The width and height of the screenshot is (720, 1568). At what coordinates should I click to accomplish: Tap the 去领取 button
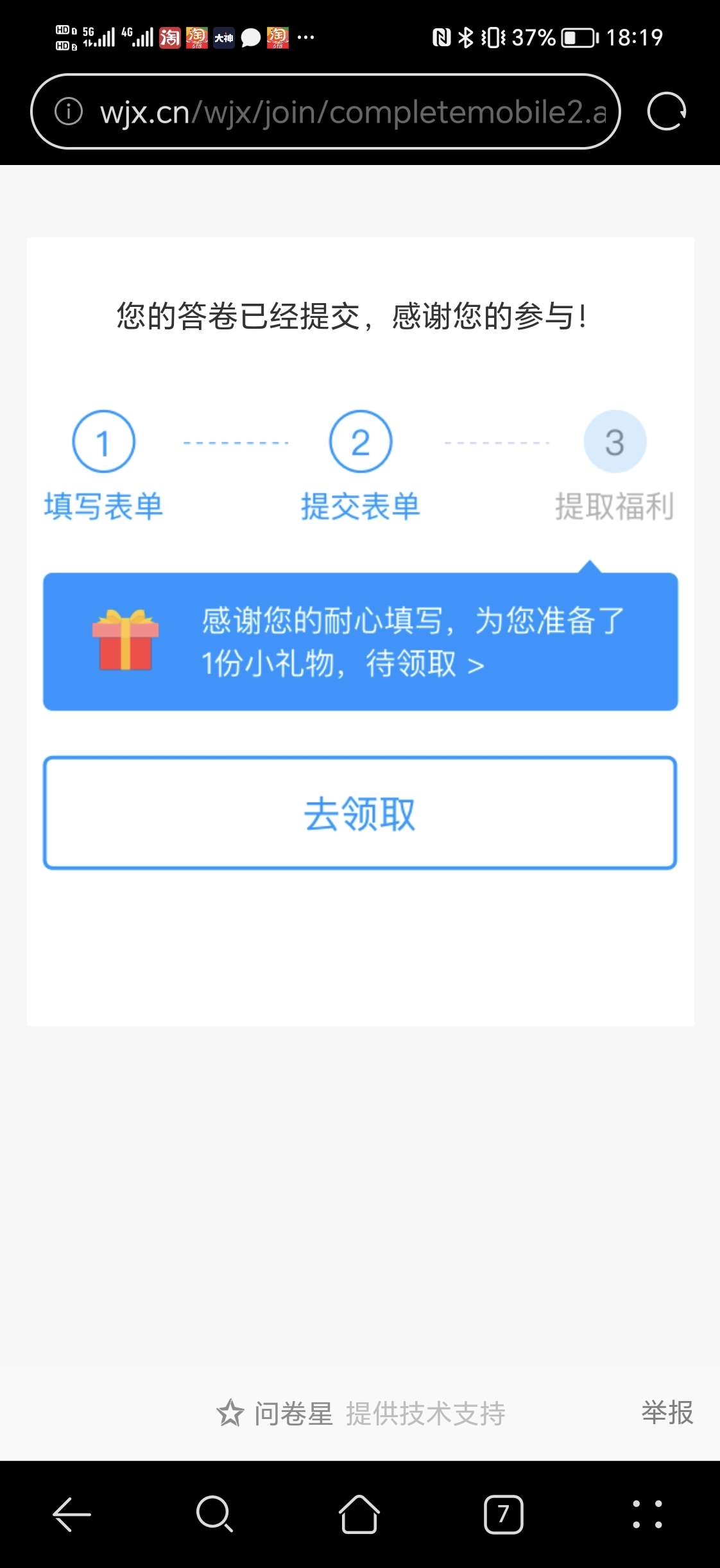pos(360,813)
